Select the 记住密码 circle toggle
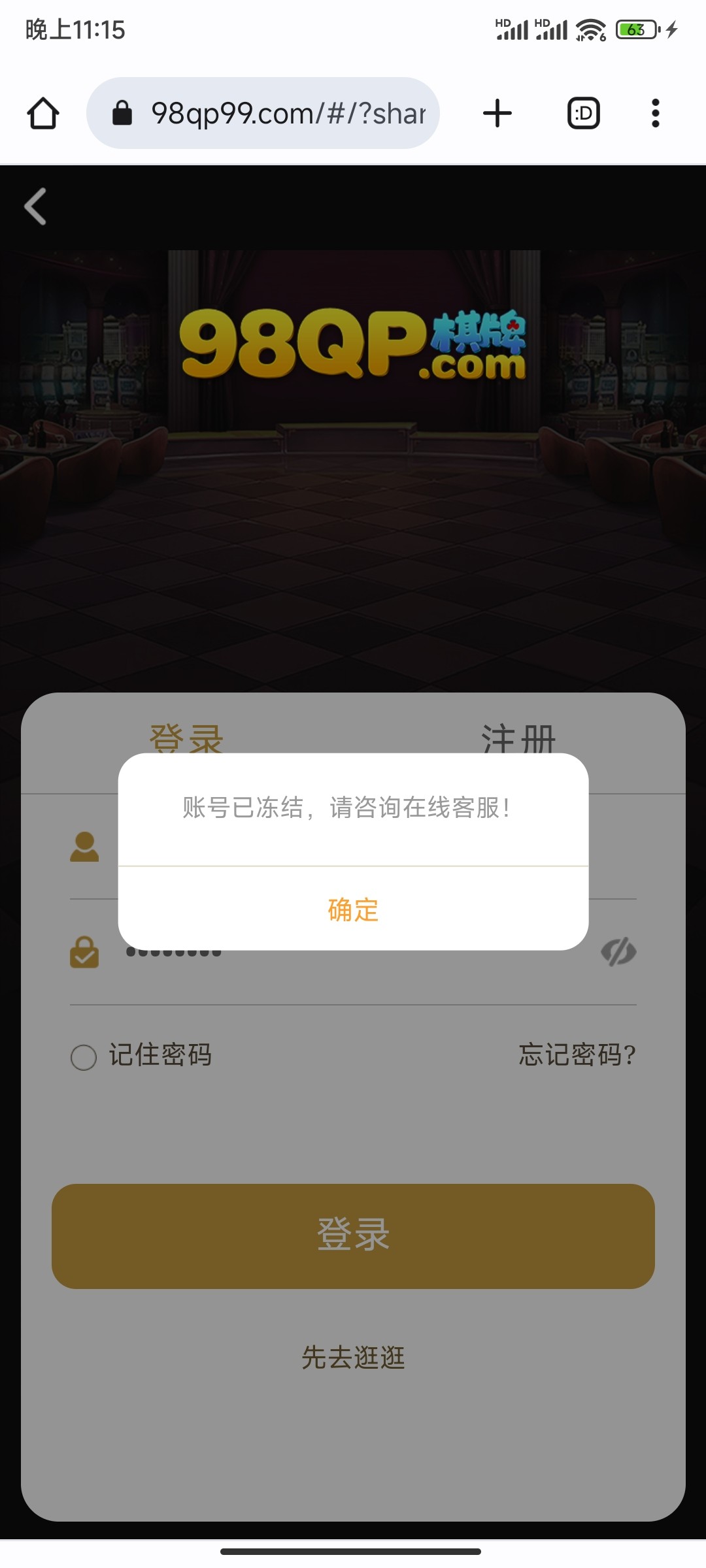 (x=84, y=1054)
